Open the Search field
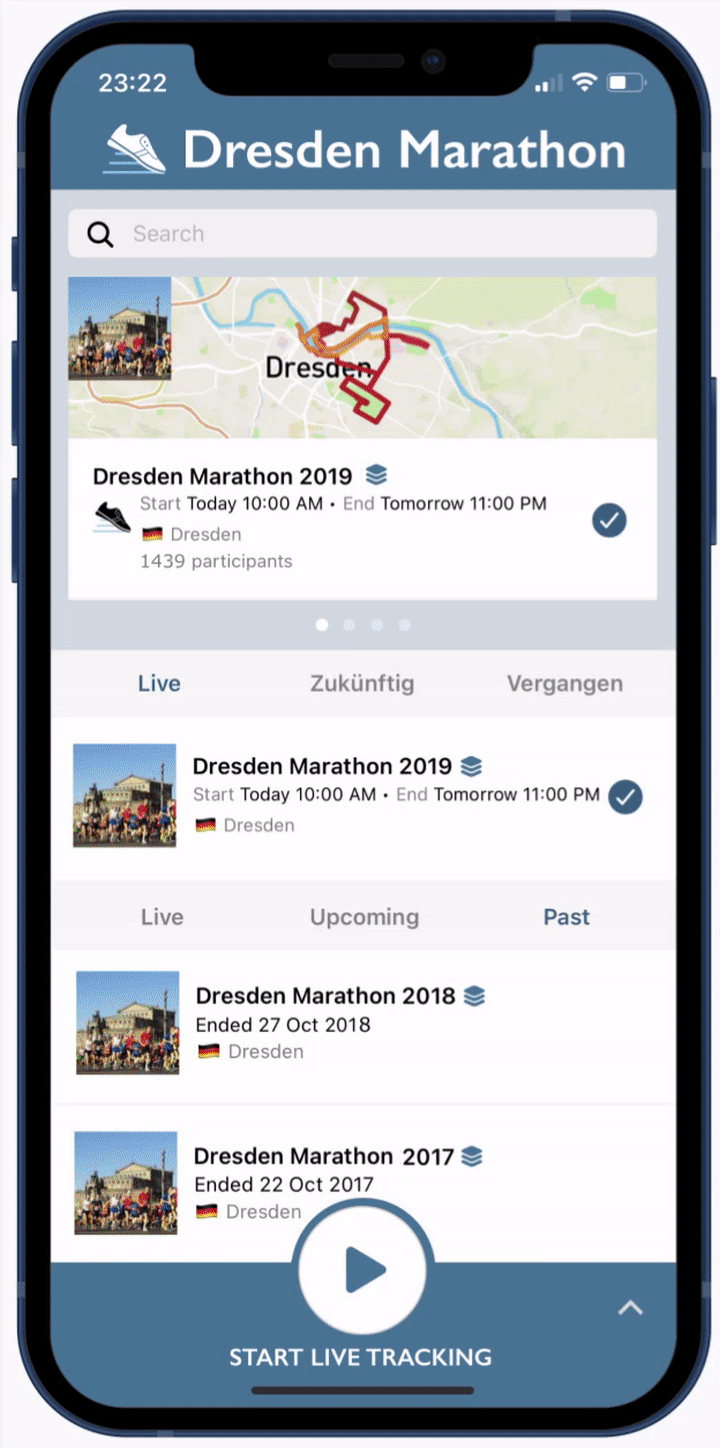 pos(362,234)
